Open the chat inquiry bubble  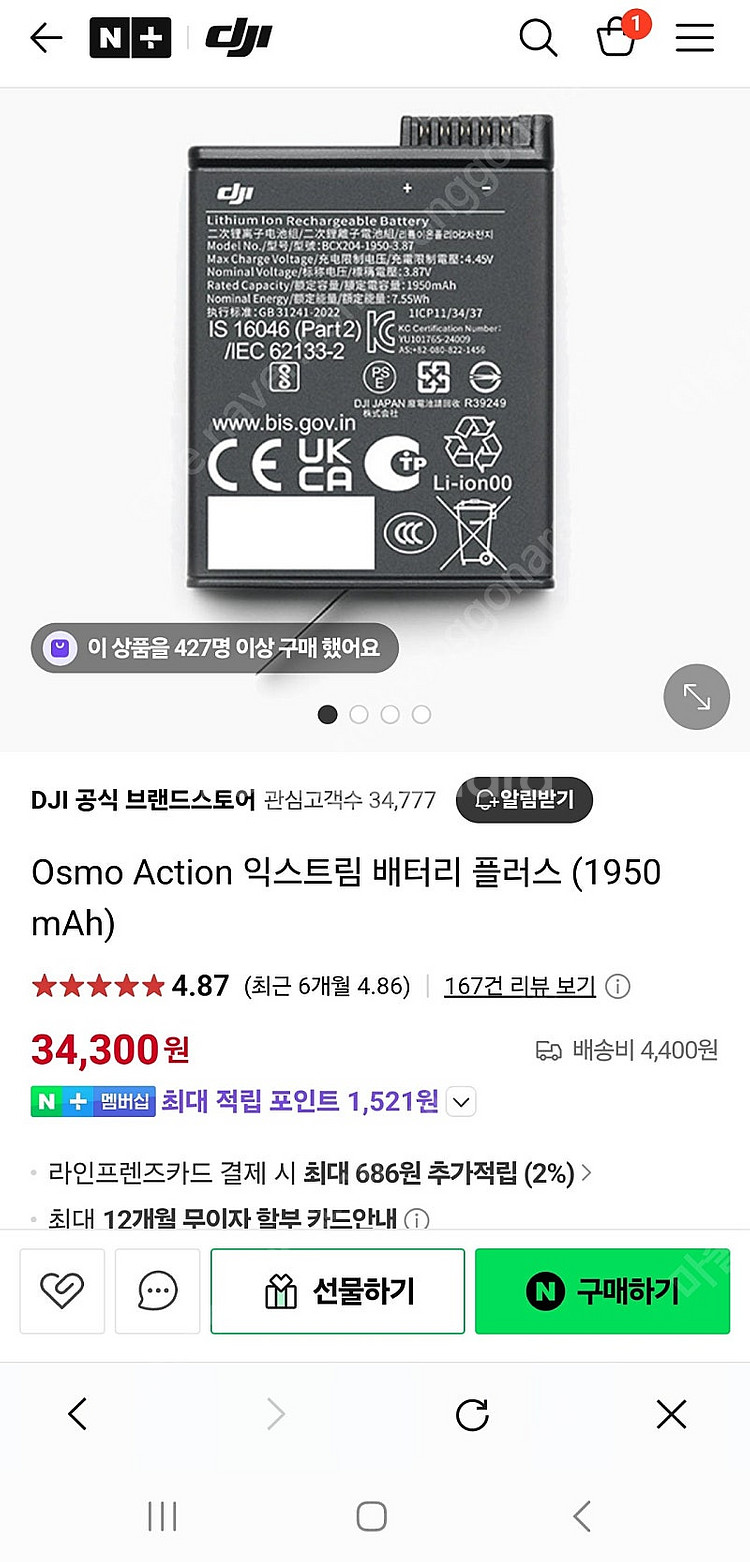tap(158, 1291)
